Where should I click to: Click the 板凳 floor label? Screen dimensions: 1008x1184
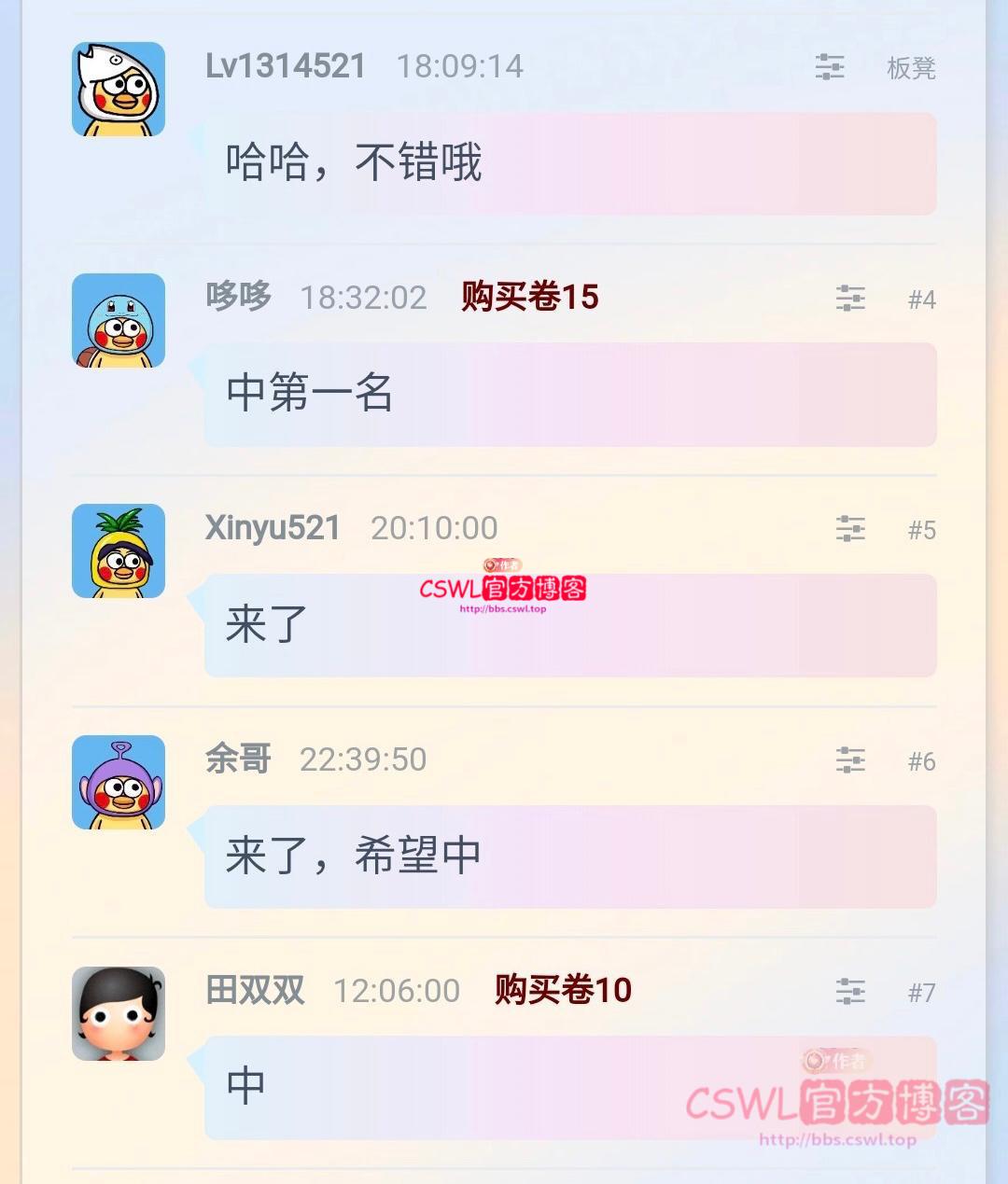tap(912, 67)
